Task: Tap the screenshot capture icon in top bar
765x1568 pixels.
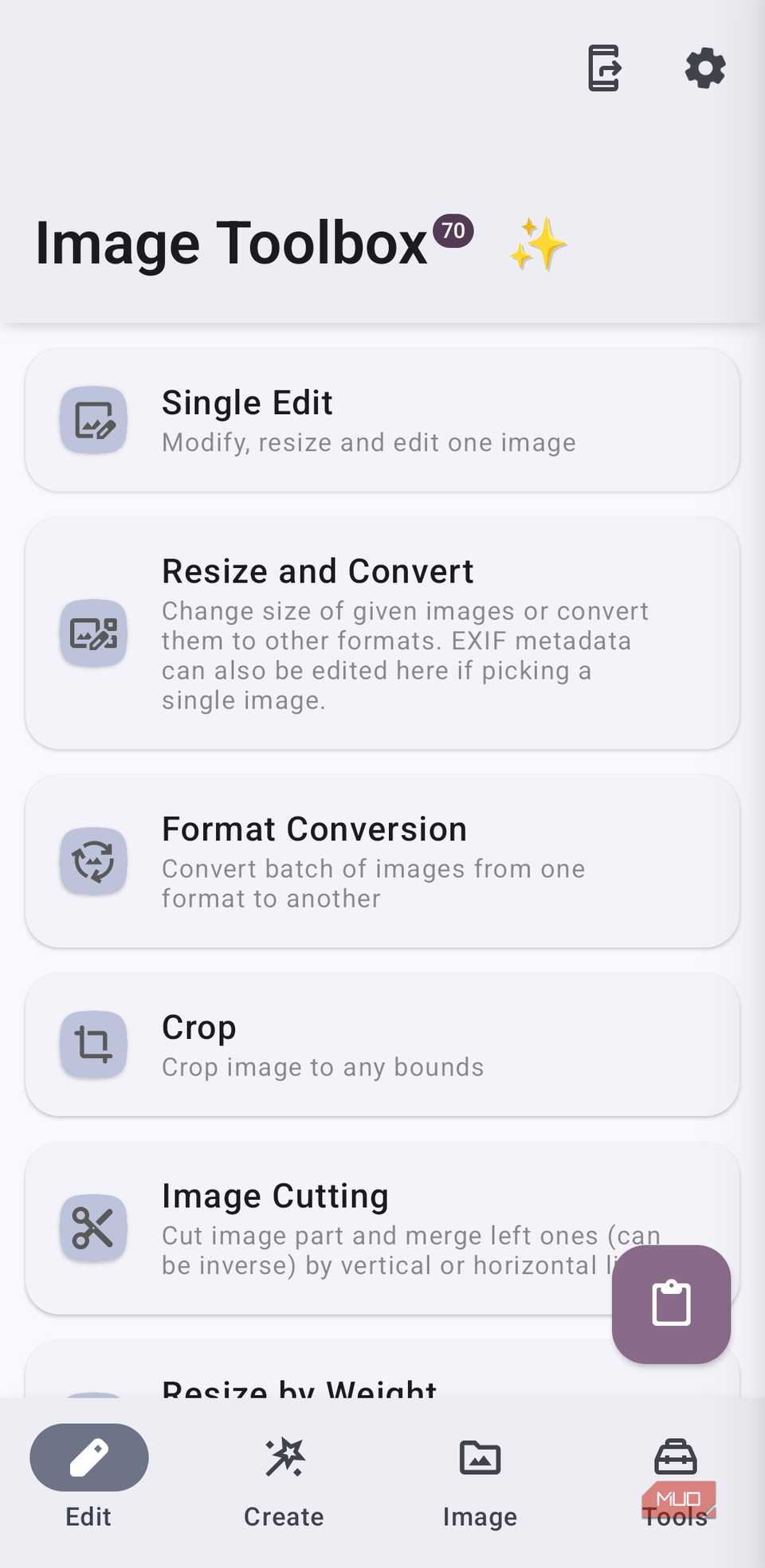Action: pos(604,69)
